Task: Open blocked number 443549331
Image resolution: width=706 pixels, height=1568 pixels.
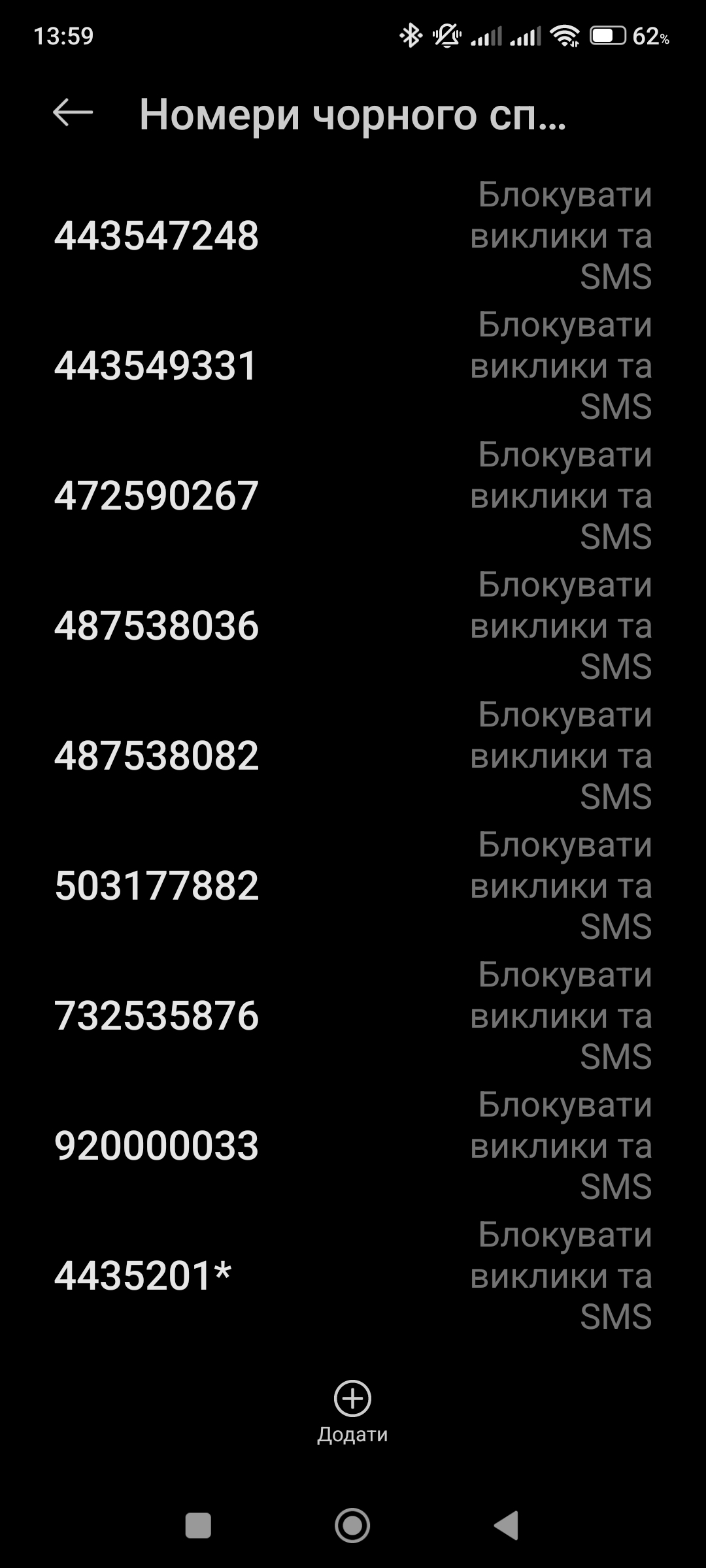Action: 353,365
